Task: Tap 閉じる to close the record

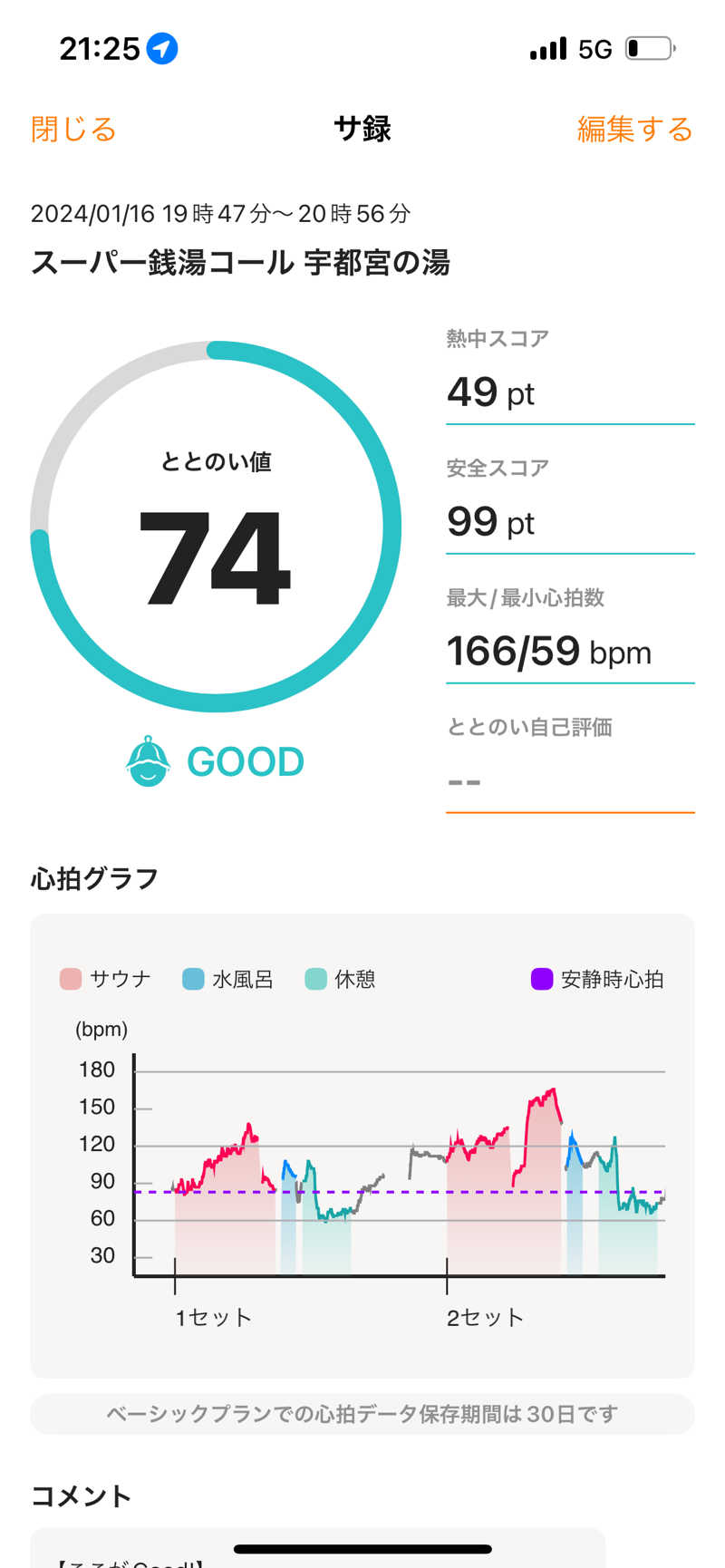Action: coord(72,130)
